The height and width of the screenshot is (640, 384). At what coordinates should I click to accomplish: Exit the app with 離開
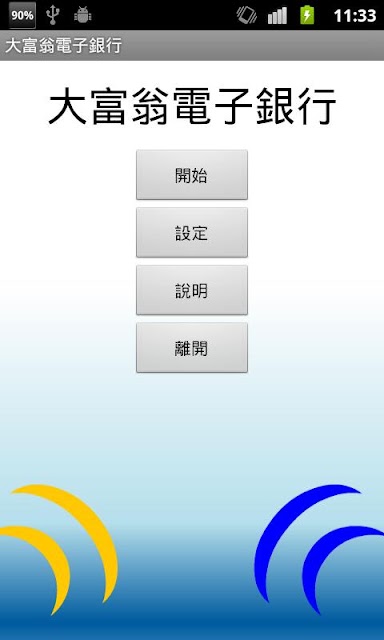click(x=192, y=348)
